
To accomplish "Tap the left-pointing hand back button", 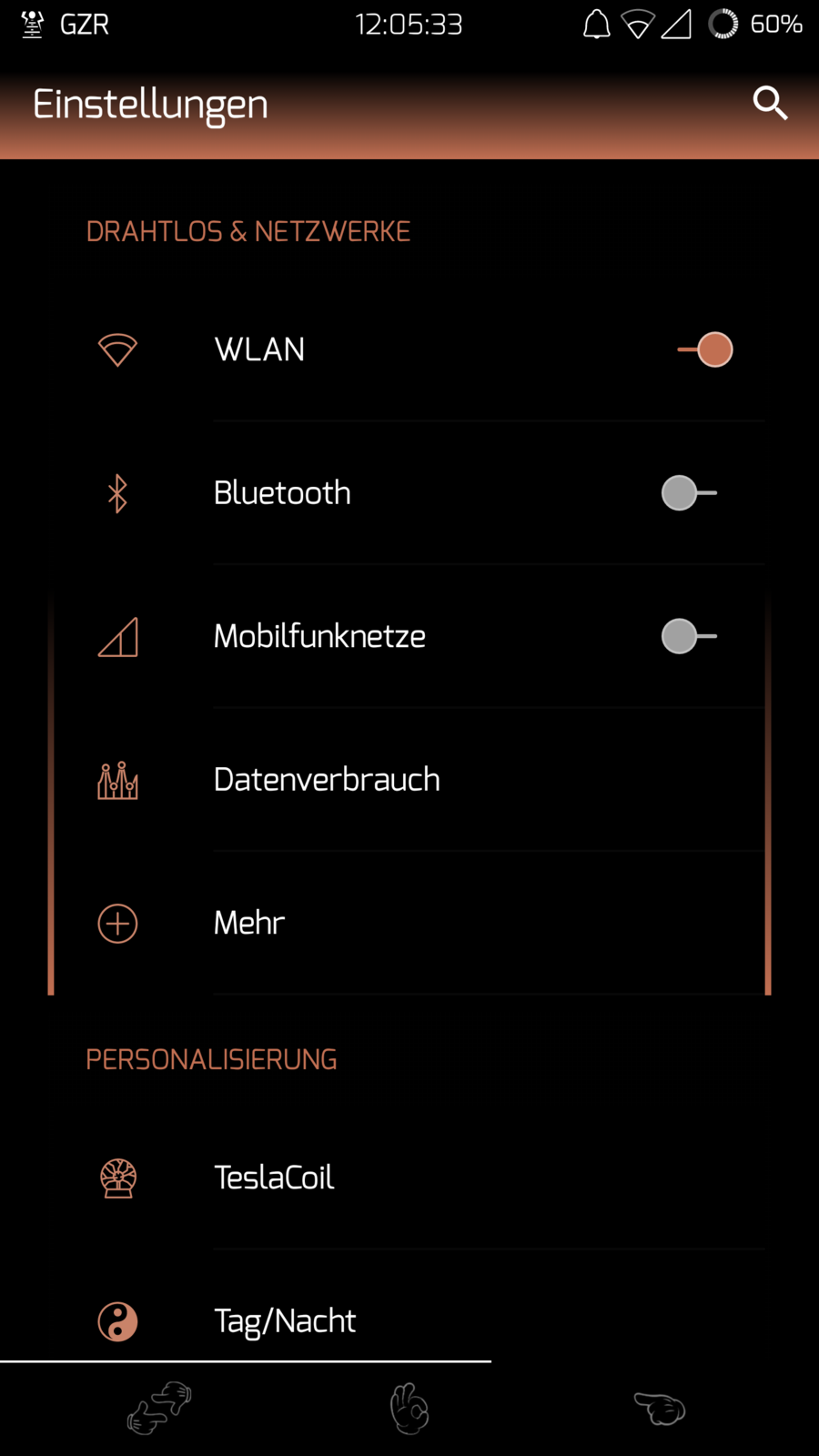I will 660,1409.
